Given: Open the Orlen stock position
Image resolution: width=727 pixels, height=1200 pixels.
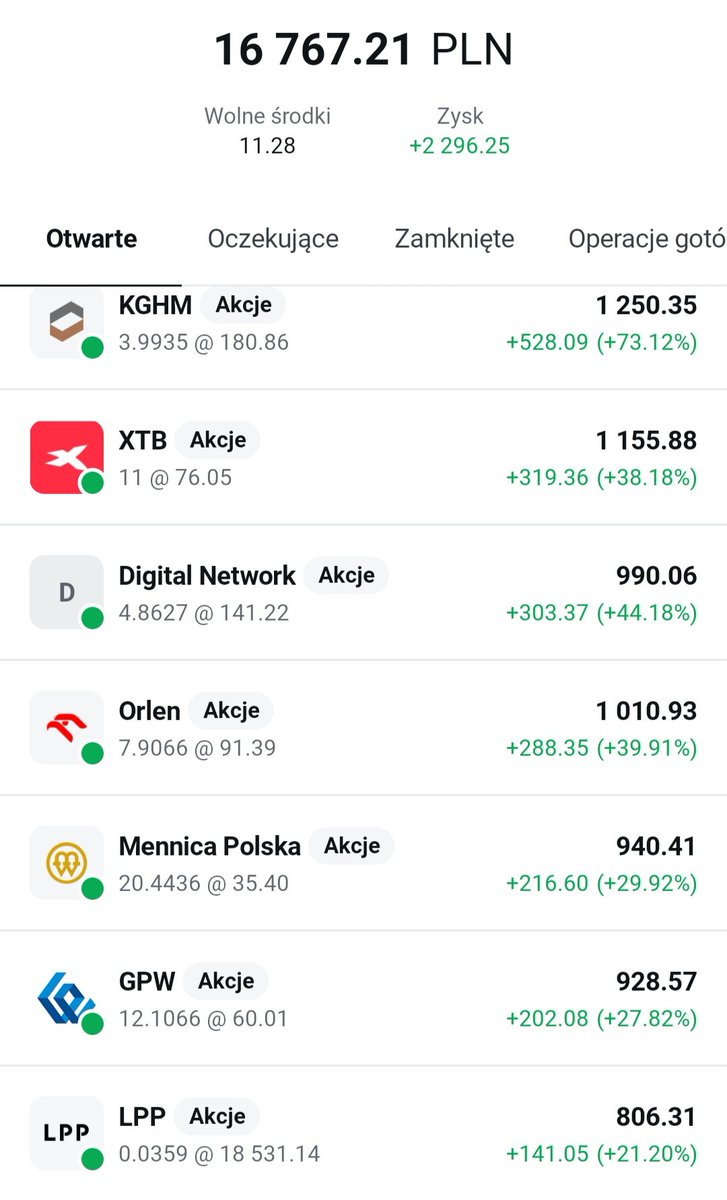Looking at the screenshot, I should (x=363, y=727).
